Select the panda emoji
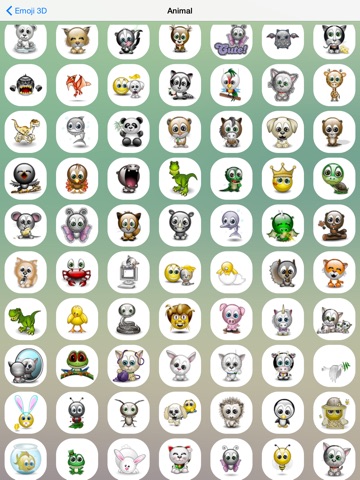Screen dimensions: 360x480 click(129, 132)
